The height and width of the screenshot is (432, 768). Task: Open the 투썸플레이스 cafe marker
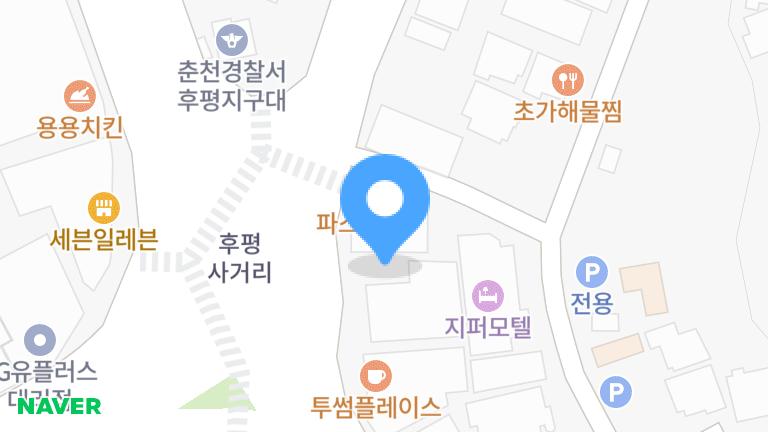coord(376,376)
